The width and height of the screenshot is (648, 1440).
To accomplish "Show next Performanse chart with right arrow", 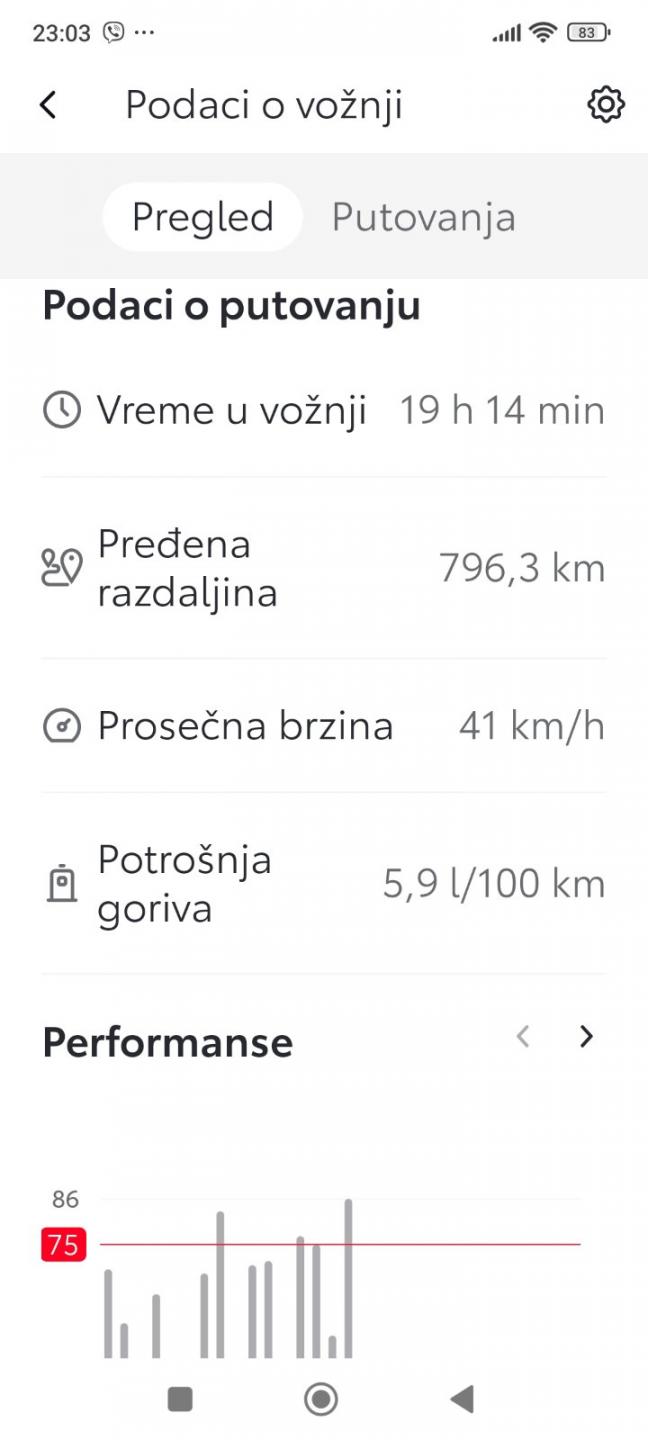I will click(x=587, y=1037).
